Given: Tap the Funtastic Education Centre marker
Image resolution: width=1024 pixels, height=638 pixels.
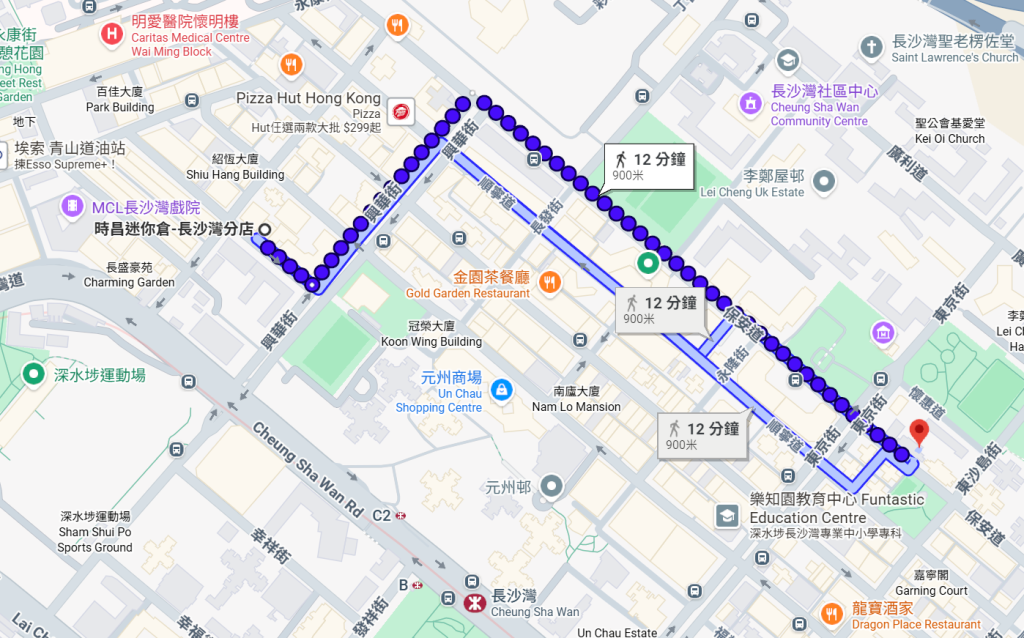Looking at the screenshot, I should pos(727,515).
